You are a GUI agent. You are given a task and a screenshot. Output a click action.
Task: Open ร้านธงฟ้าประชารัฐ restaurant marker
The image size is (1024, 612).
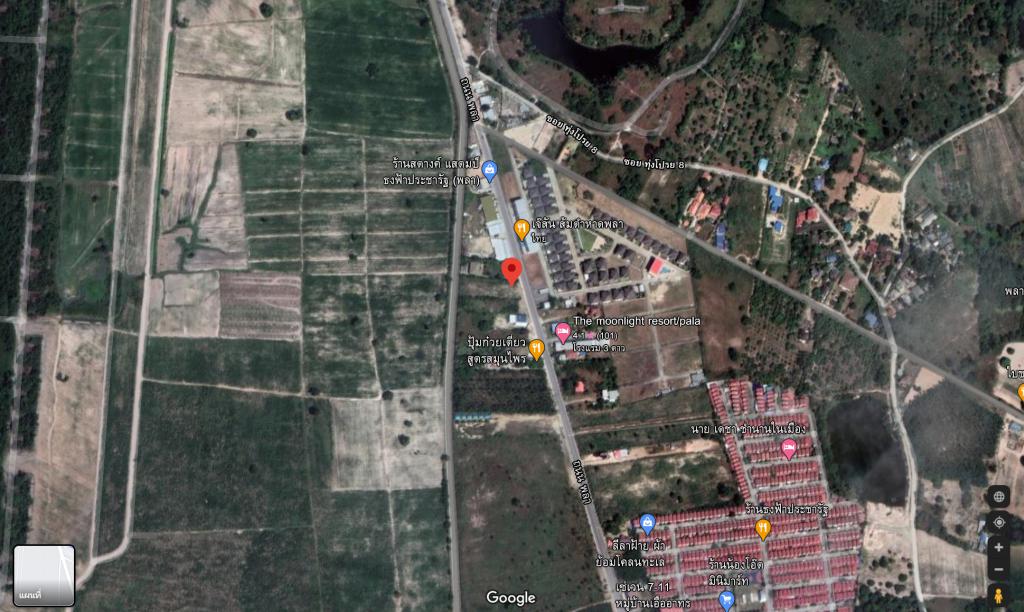tap(762, 530)
